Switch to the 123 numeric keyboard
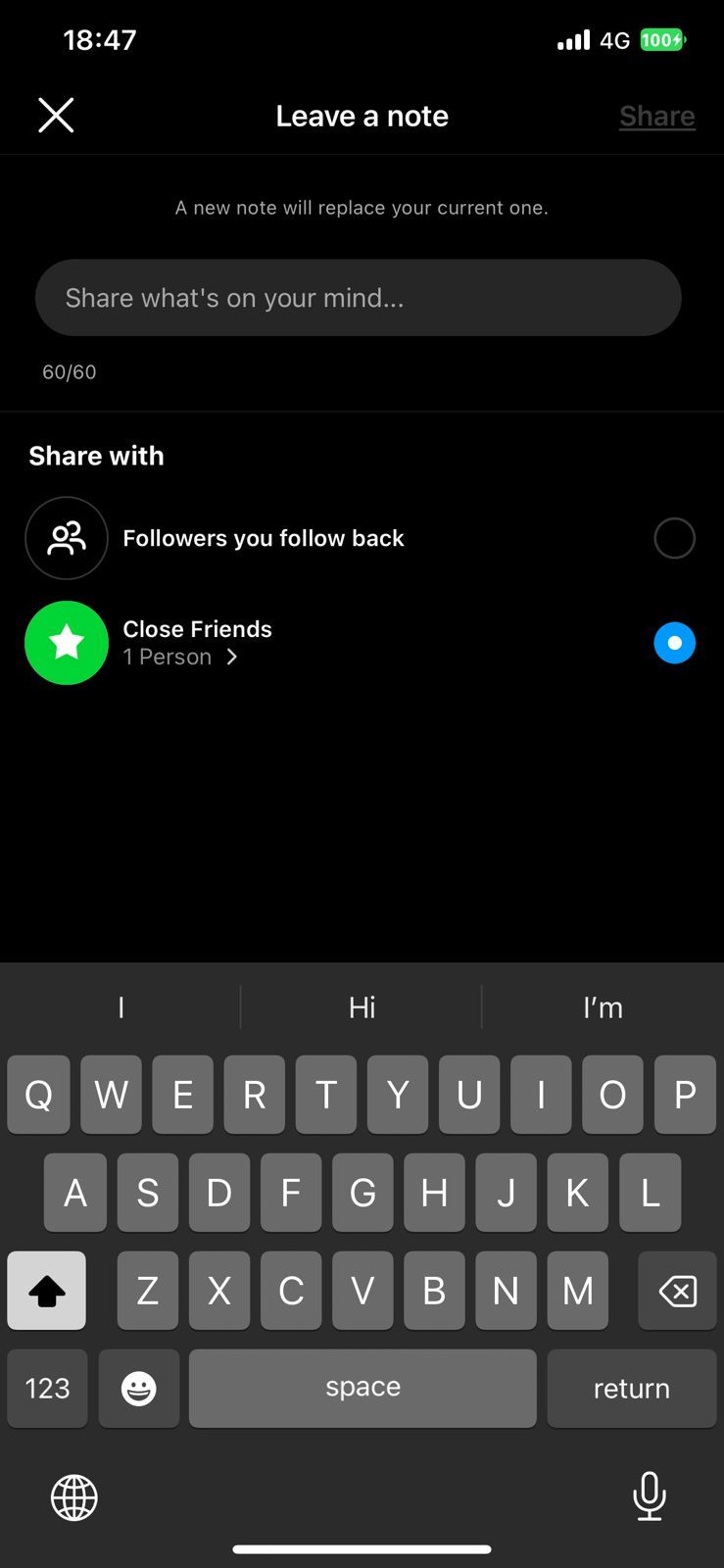 (47, 1388)
